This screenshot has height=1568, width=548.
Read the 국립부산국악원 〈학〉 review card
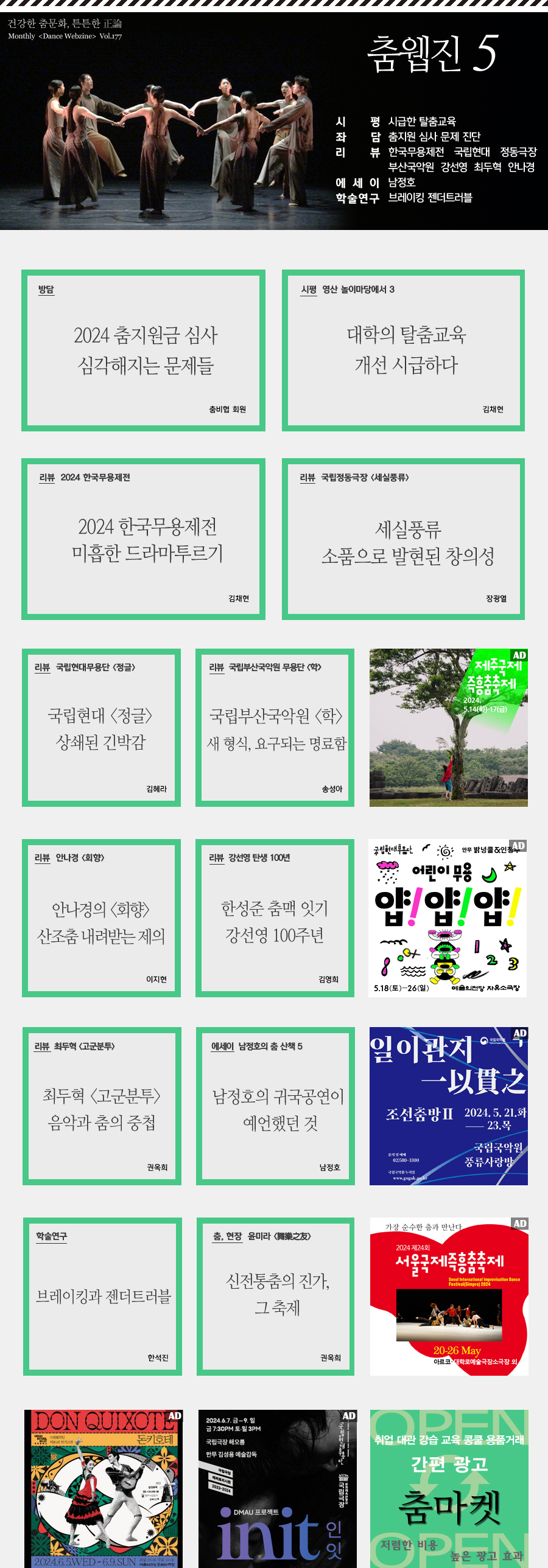275,728
